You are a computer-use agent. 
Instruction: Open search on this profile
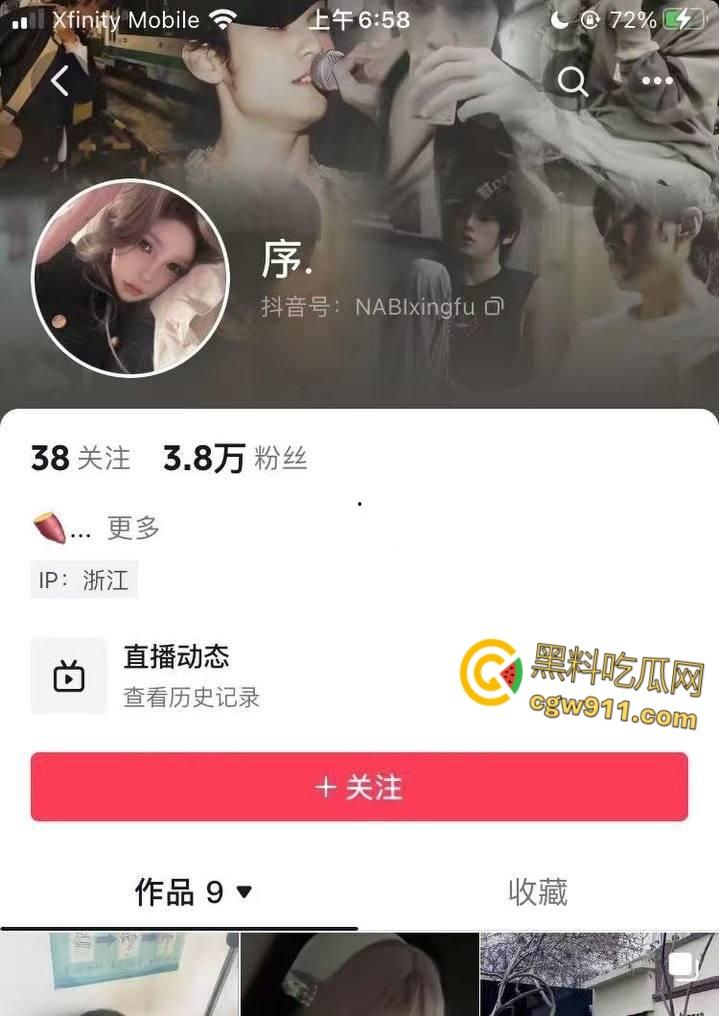pyautogui.click(x=572, y=81)
